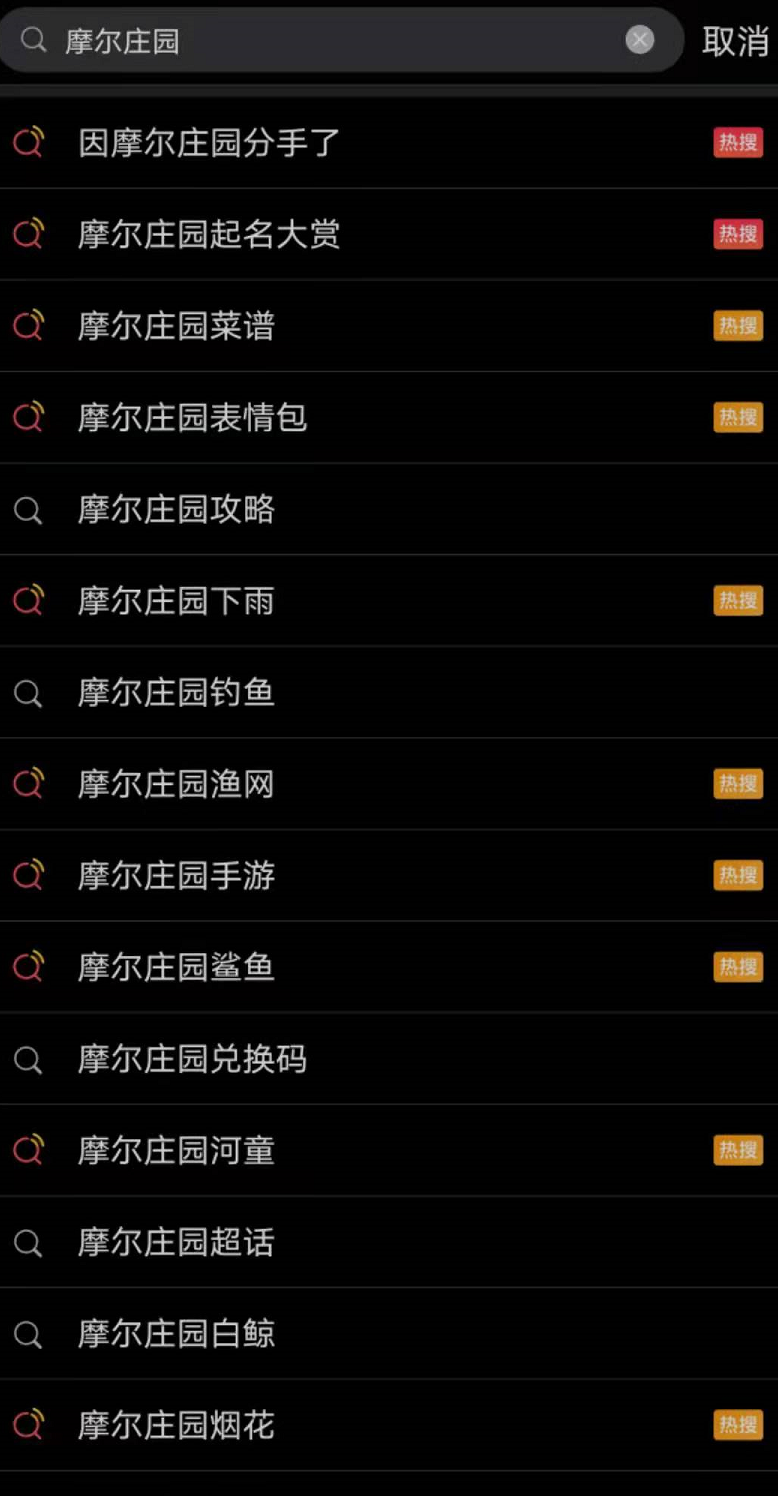Search for 摩尔庄园烟花
The height and width of the screenshot is (1496, 778).
(x=177, y=1426)
